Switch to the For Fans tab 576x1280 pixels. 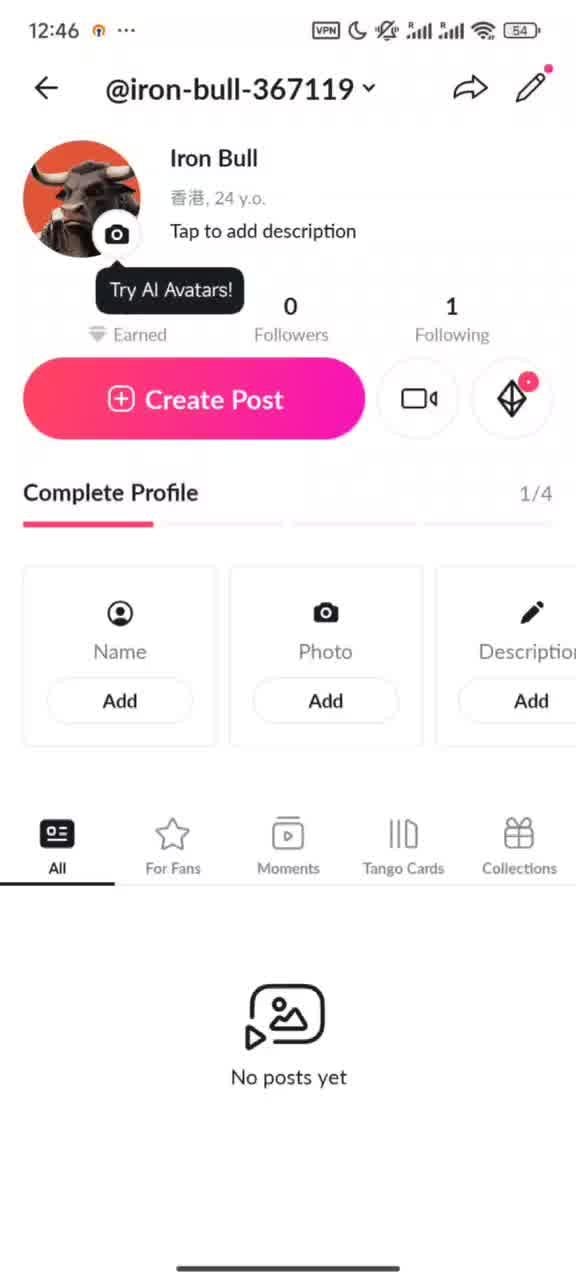[x=173, y=846]
